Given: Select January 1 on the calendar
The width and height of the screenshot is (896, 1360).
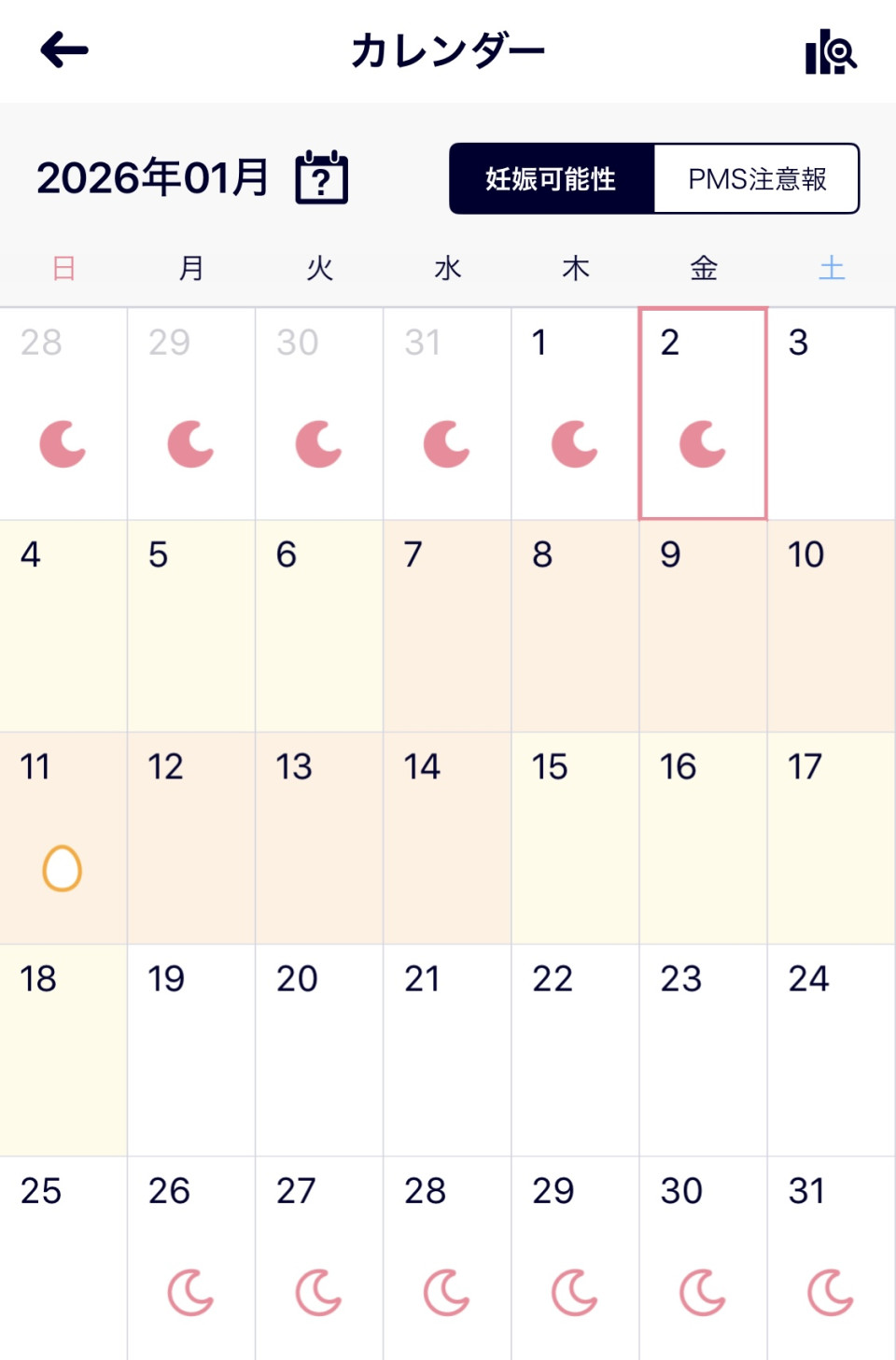Looking at the screenshot, I should 575,414.
